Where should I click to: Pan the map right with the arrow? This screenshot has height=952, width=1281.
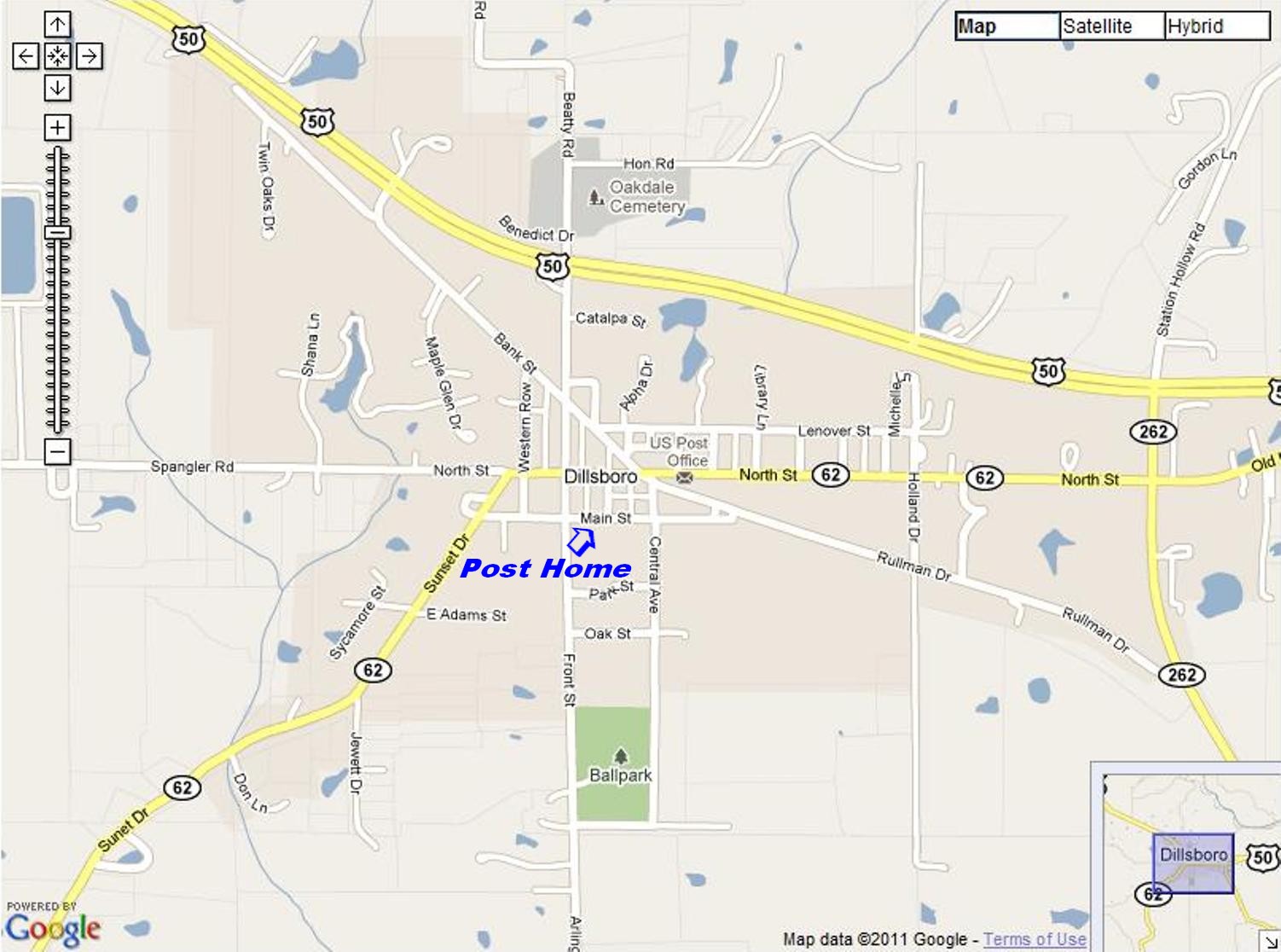(89, 56)
